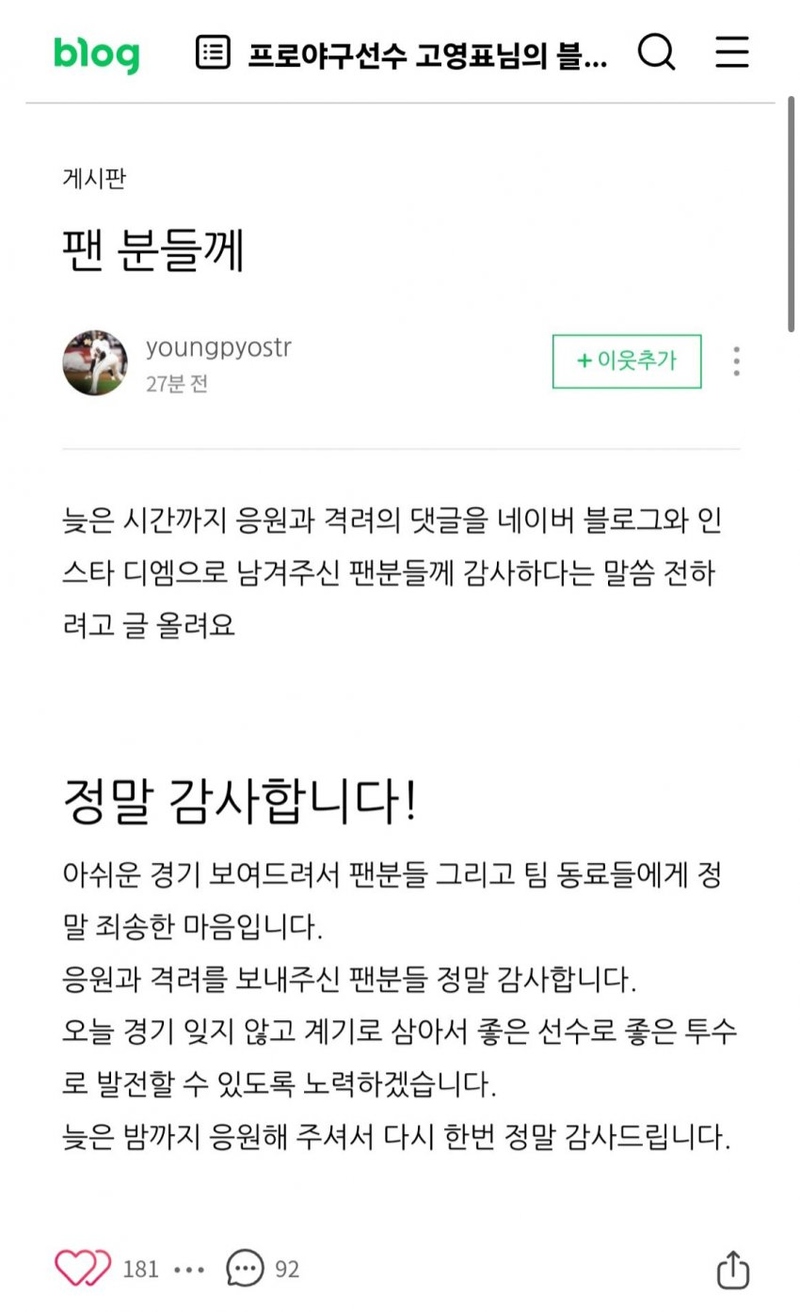This screenshot has width=800, height=1312.
Task: Open blog search
Action: pos(656,53)
